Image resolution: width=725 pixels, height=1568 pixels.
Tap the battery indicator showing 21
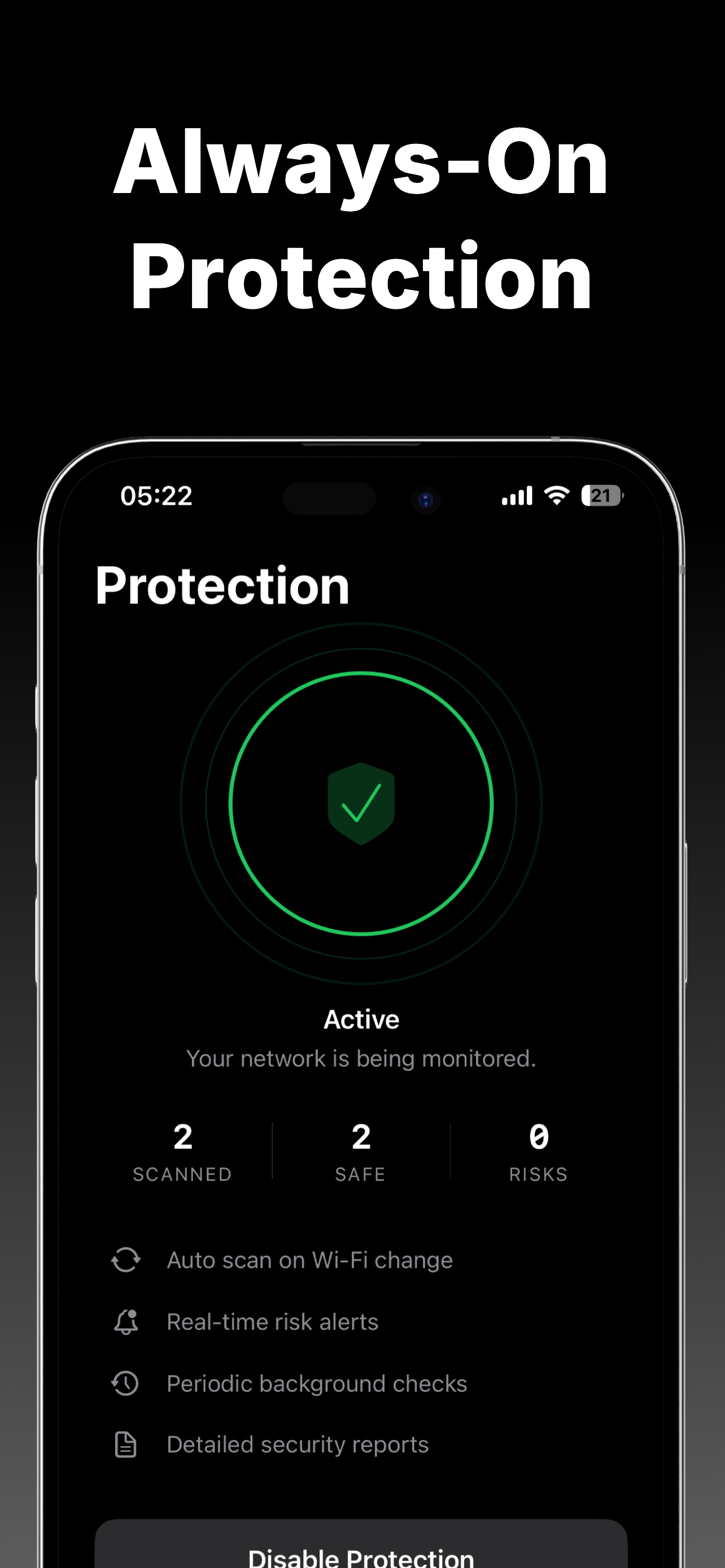pyautogui.click(x=601, y=496)
